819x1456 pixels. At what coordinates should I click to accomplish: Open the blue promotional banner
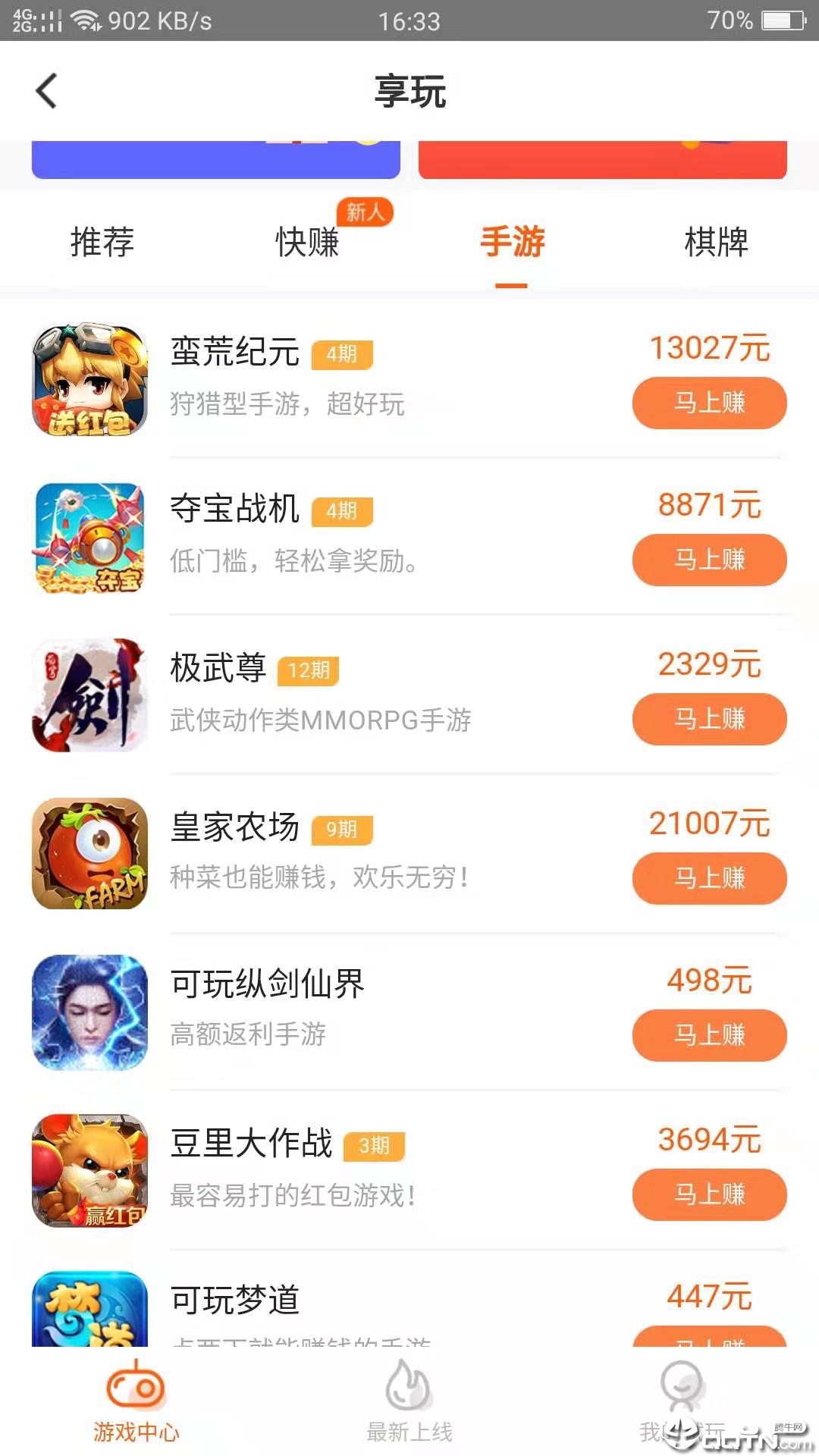point(215,158)
